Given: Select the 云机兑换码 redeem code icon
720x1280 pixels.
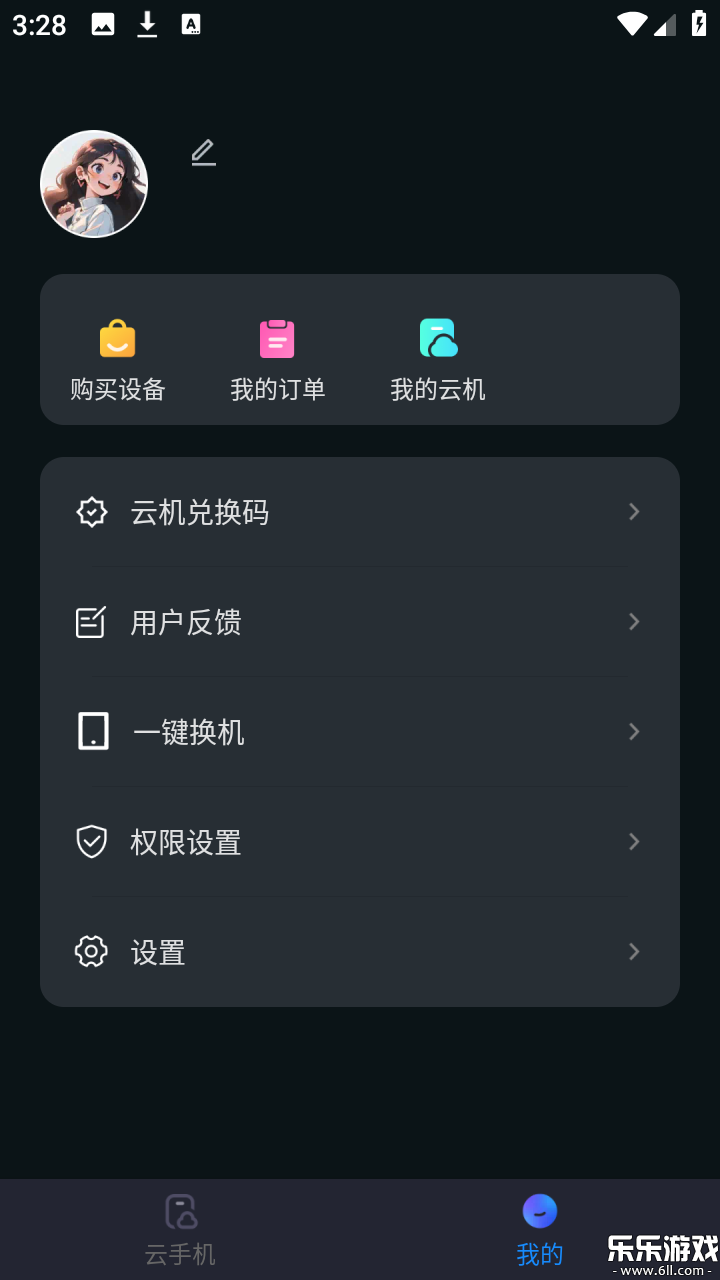Looking at the screenshot, I should click(x=91, y=512).
